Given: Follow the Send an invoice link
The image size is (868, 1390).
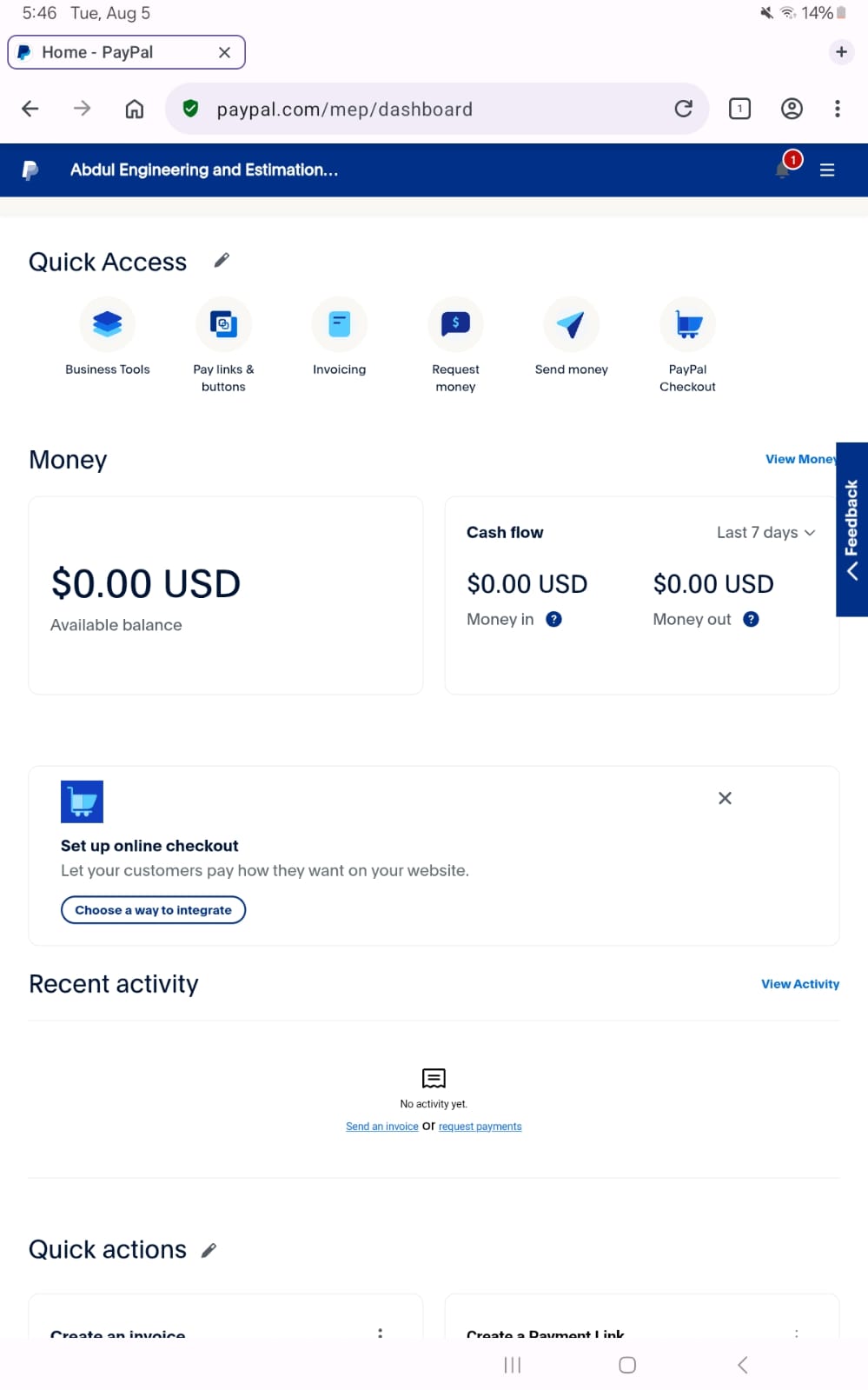Looking at the screenshot, I should pos(382,1127).
